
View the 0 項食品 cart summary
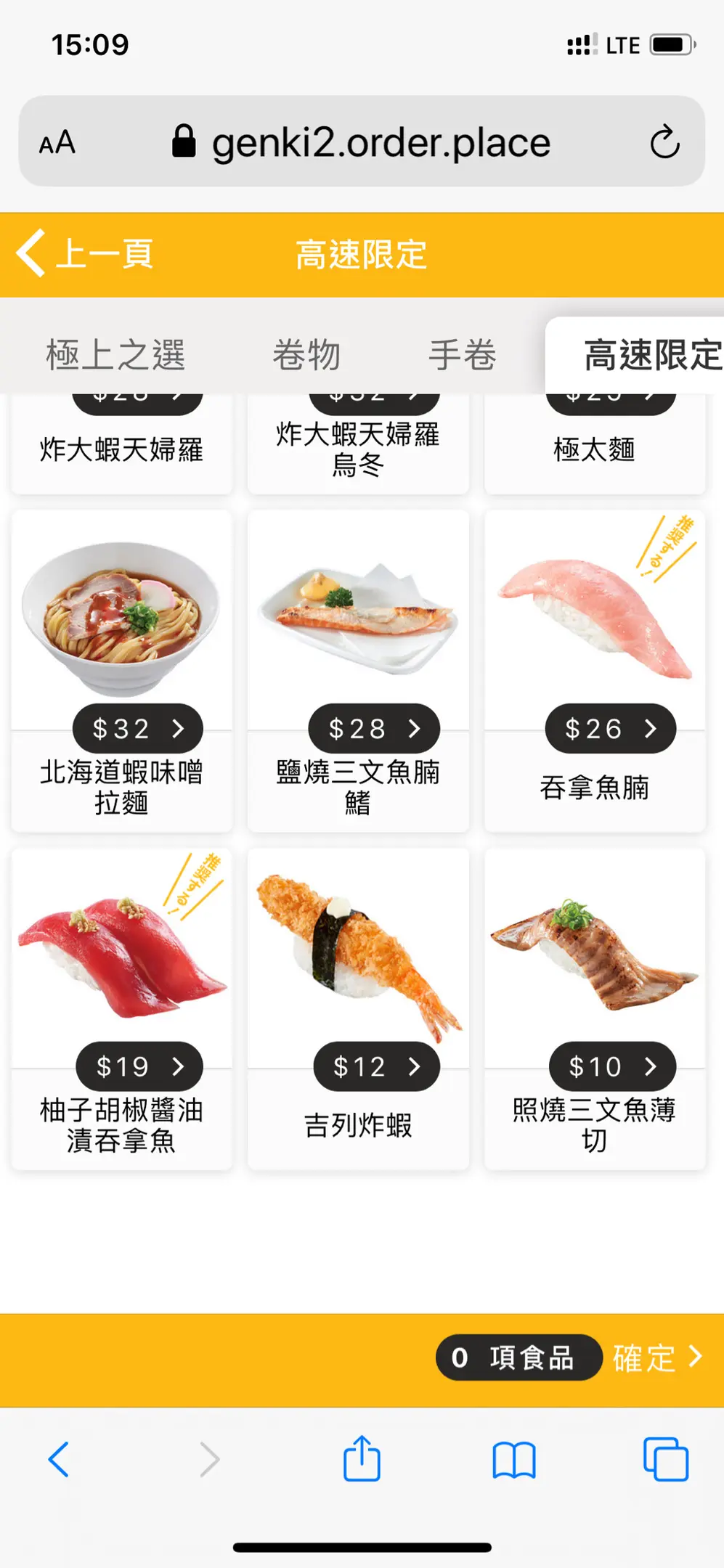tap(518, 1357)
